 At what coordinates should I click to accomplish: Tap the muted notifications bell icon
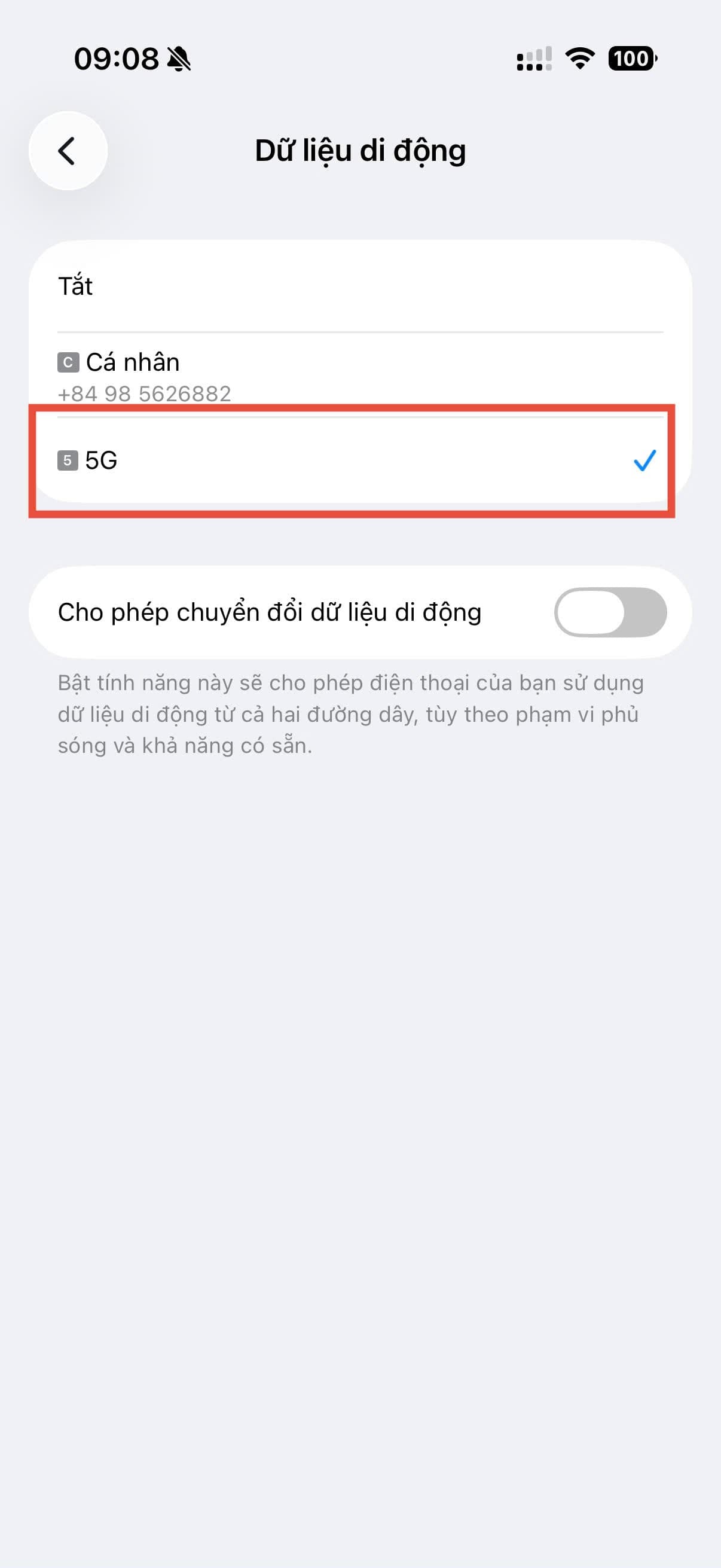(x=181, y=59)
